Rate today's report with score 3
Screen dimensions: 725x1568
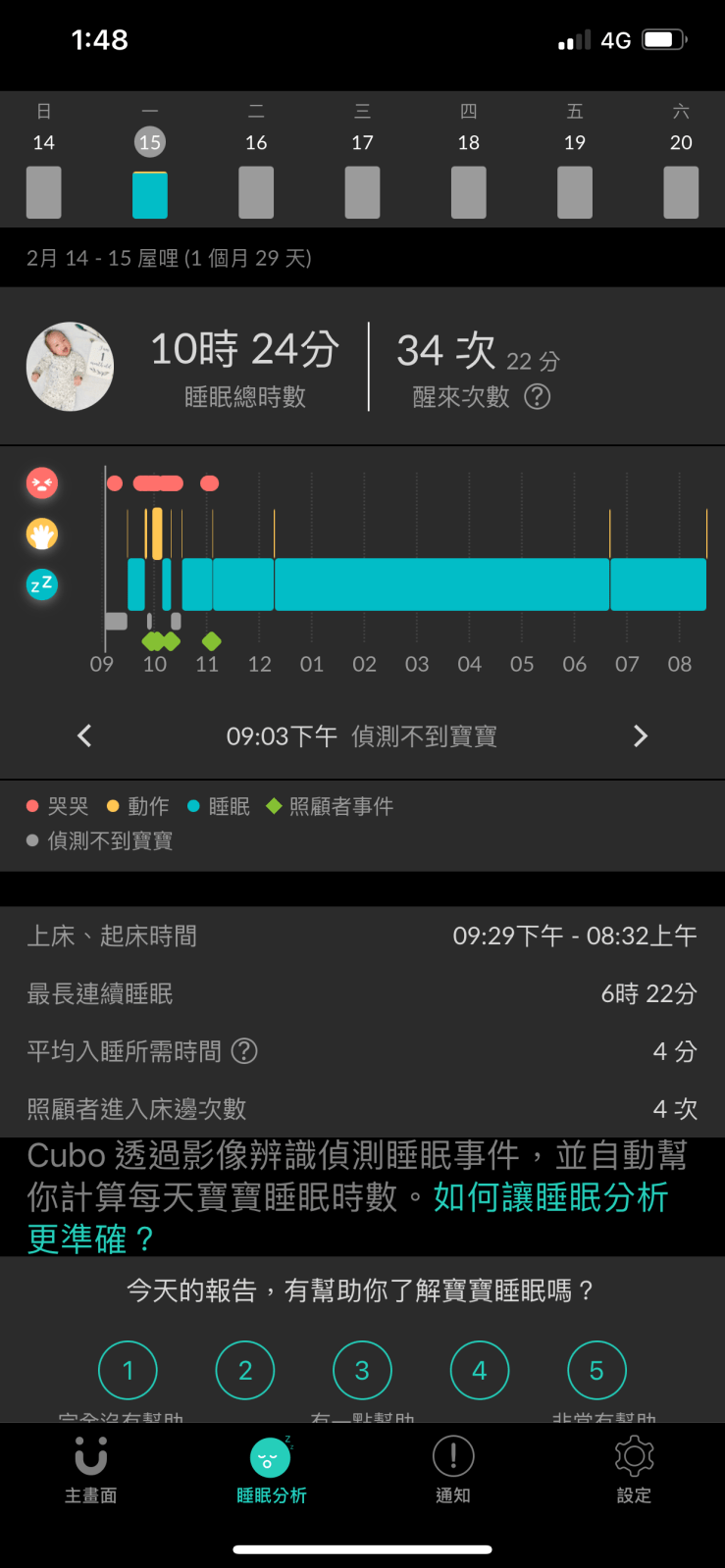point(362,1370)
